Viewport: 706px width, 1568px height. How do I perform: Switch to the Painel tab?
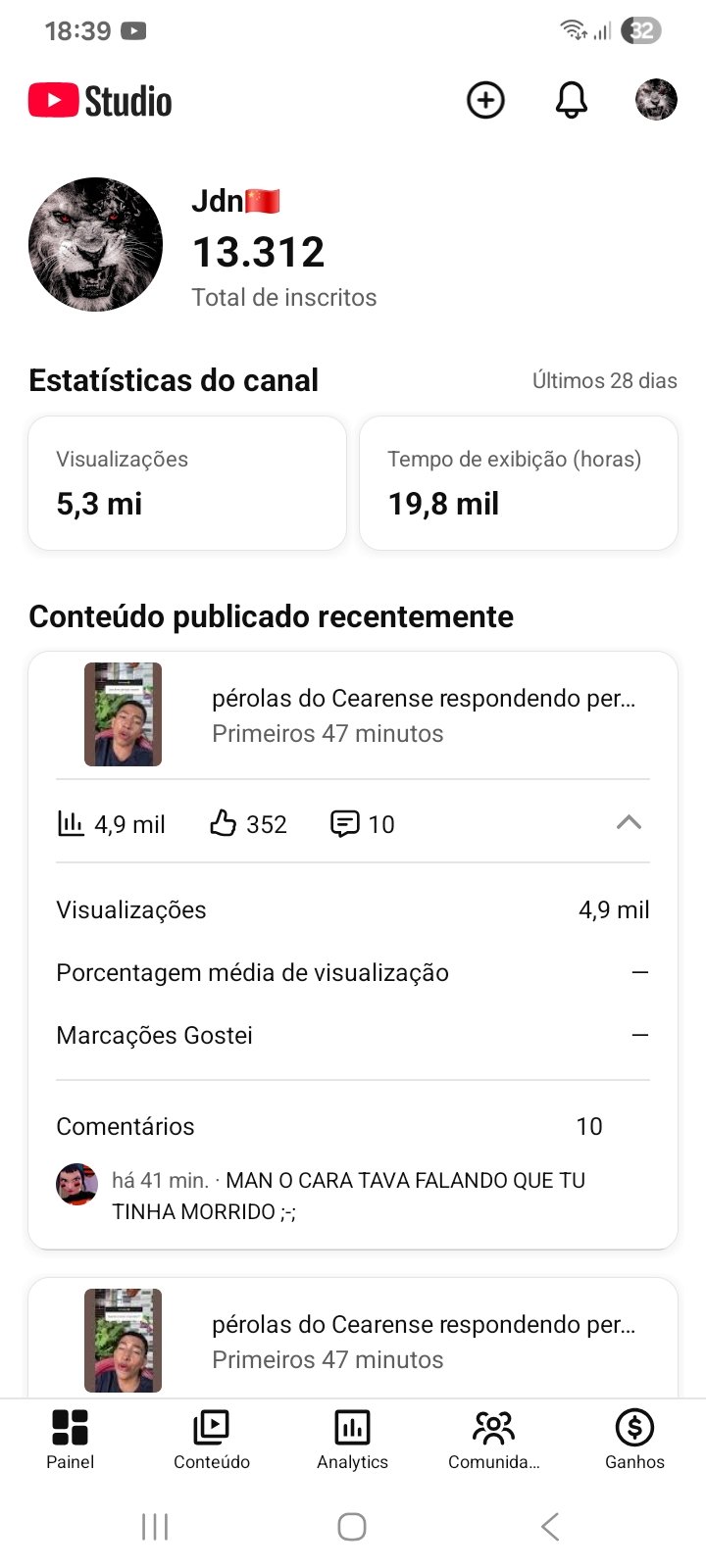point(71,1439)
